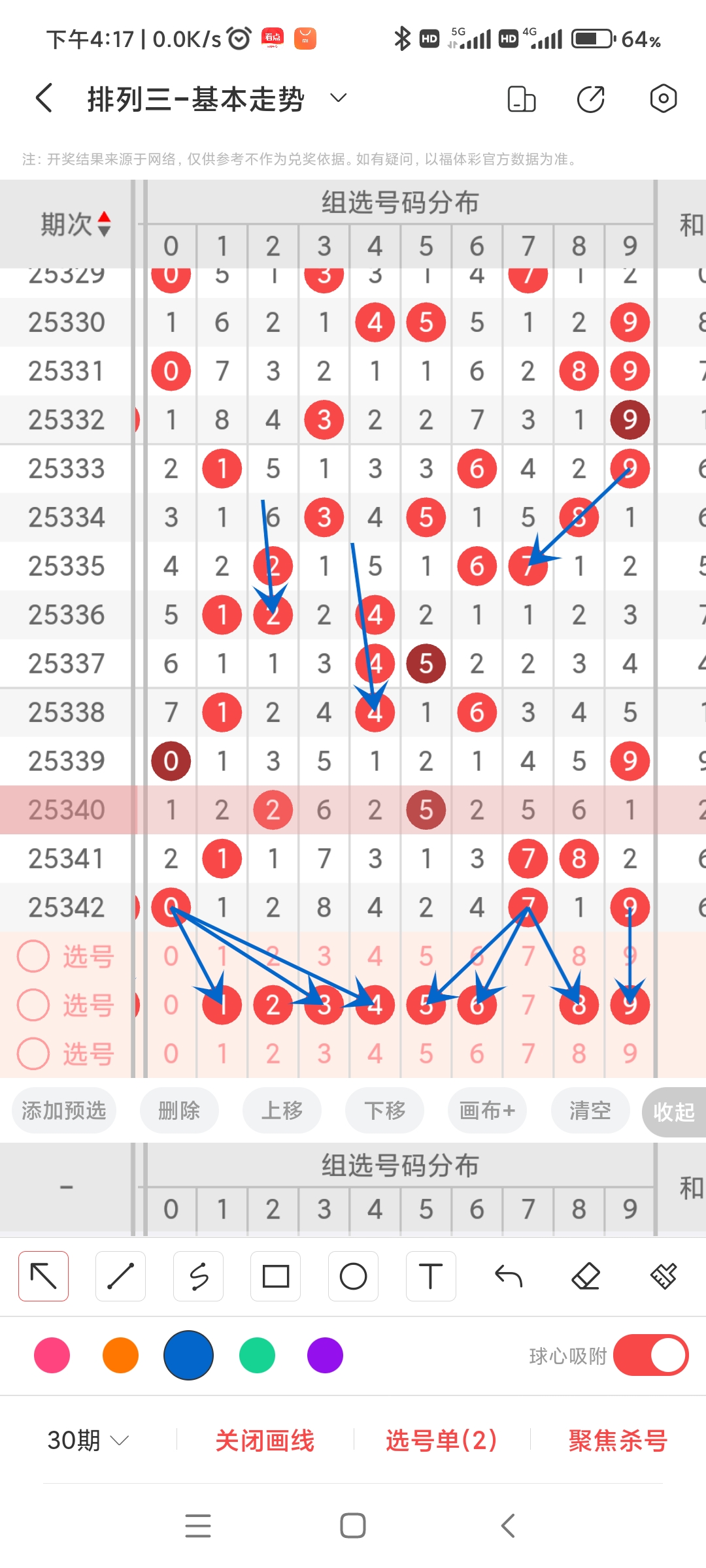
Task: Expand the 排列三-基本走势 title dropdown
Action: [x=337, y=99]
